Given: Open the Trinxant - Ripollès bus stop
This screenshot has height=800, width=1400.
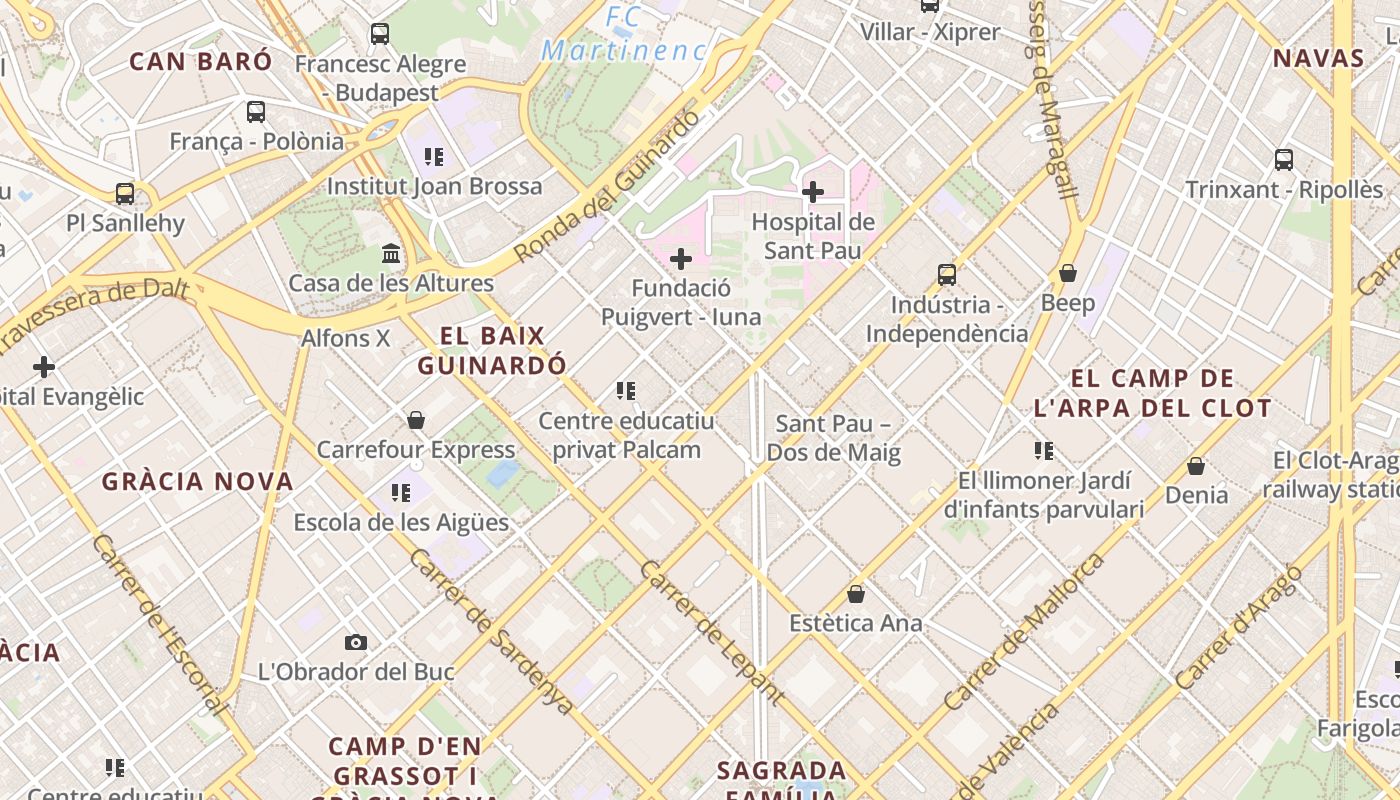Looking at the screenshot, I should tap(1284, 159).
